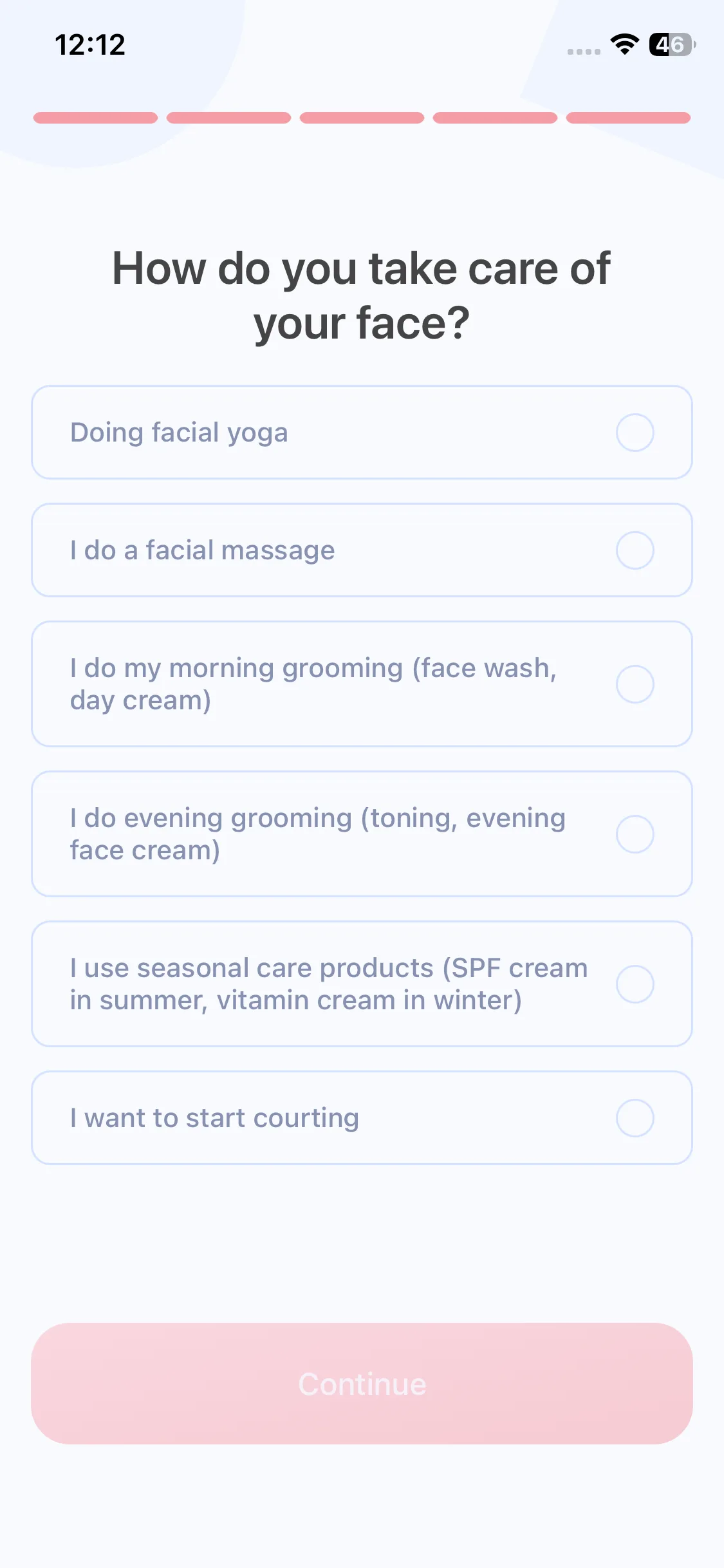This screenshot has width=724, height=1568.
Task: Select the evening grooming option
Action: click(362, 834)
